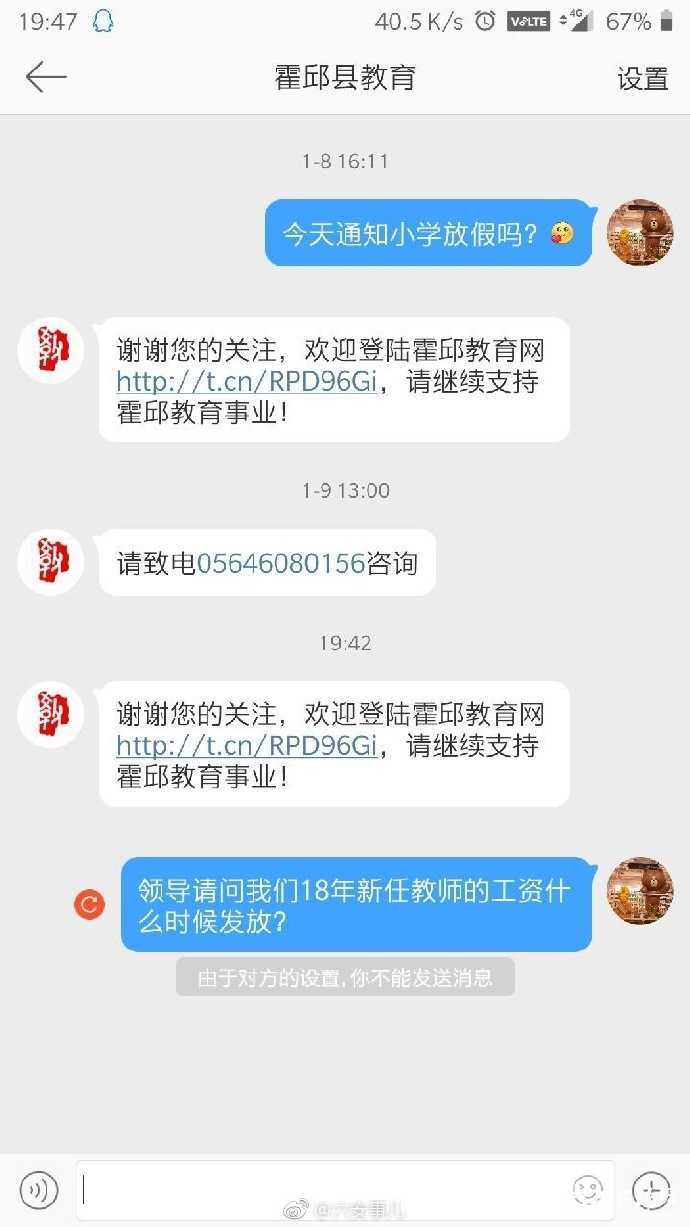Open my avatar beside the 今天通知小学放假吗 message

coord(640,233)
